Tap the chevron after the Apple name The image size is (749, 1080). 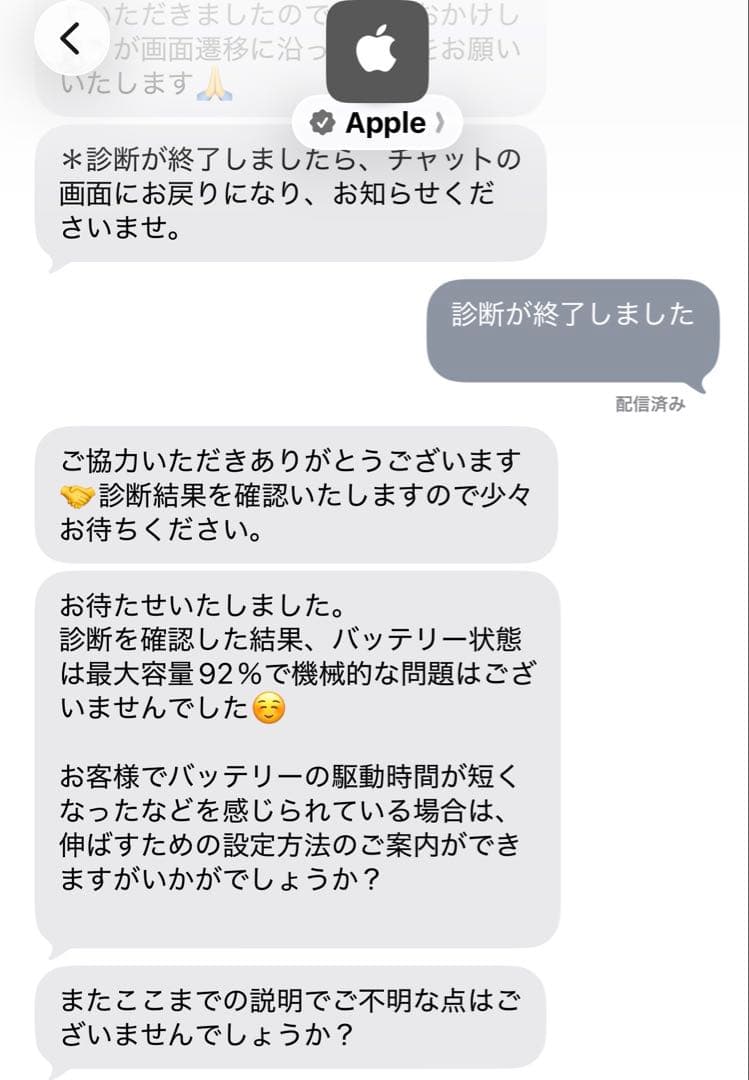pos(441,123)
